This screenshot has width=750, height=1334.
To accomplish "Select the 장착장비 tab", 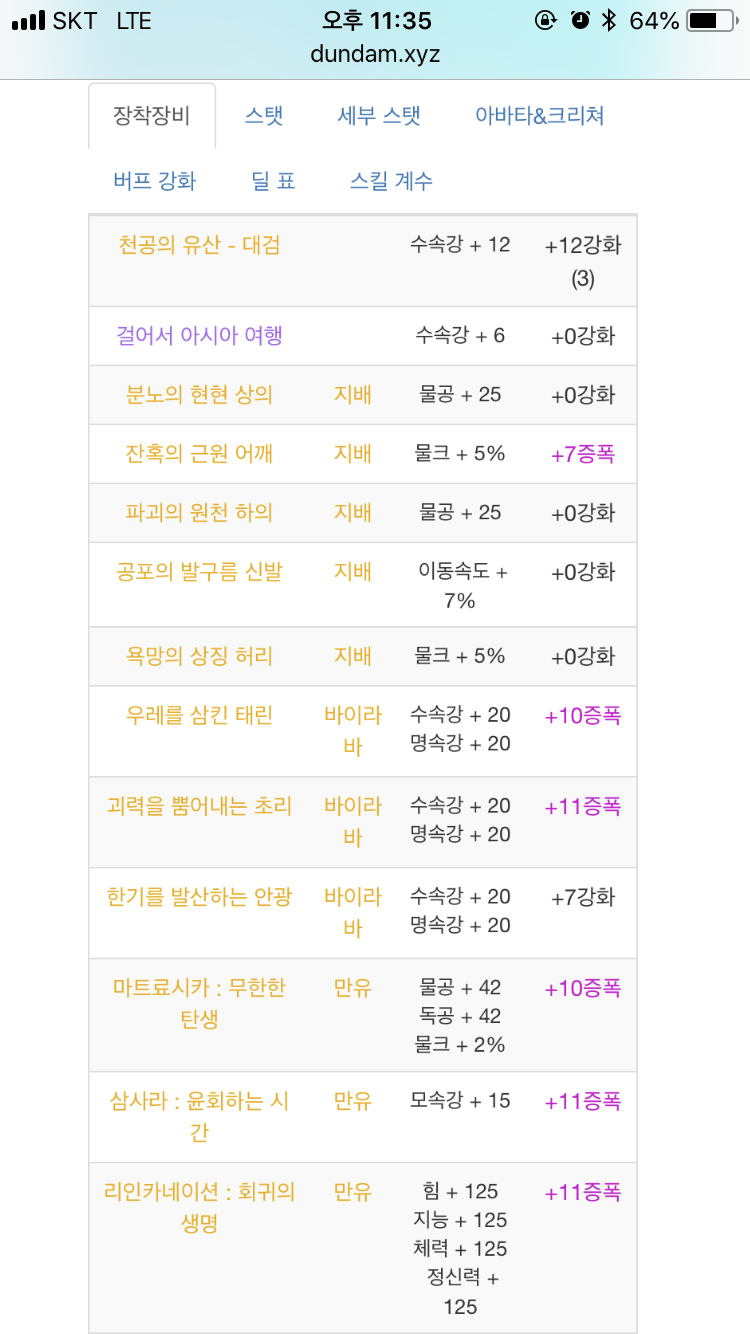I will pos(152,116).
